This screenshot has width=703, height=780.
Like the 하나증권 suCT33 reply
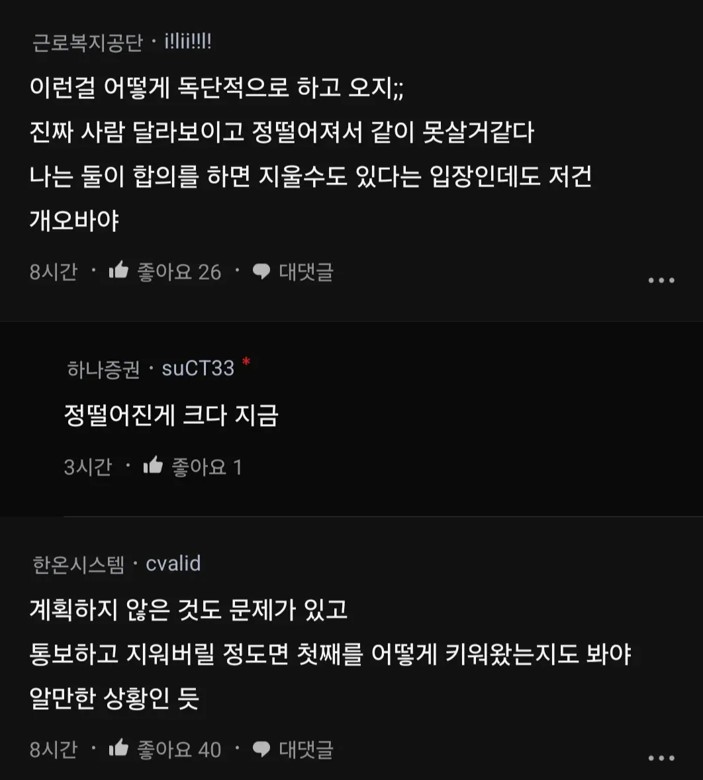[x=153, y=466]
